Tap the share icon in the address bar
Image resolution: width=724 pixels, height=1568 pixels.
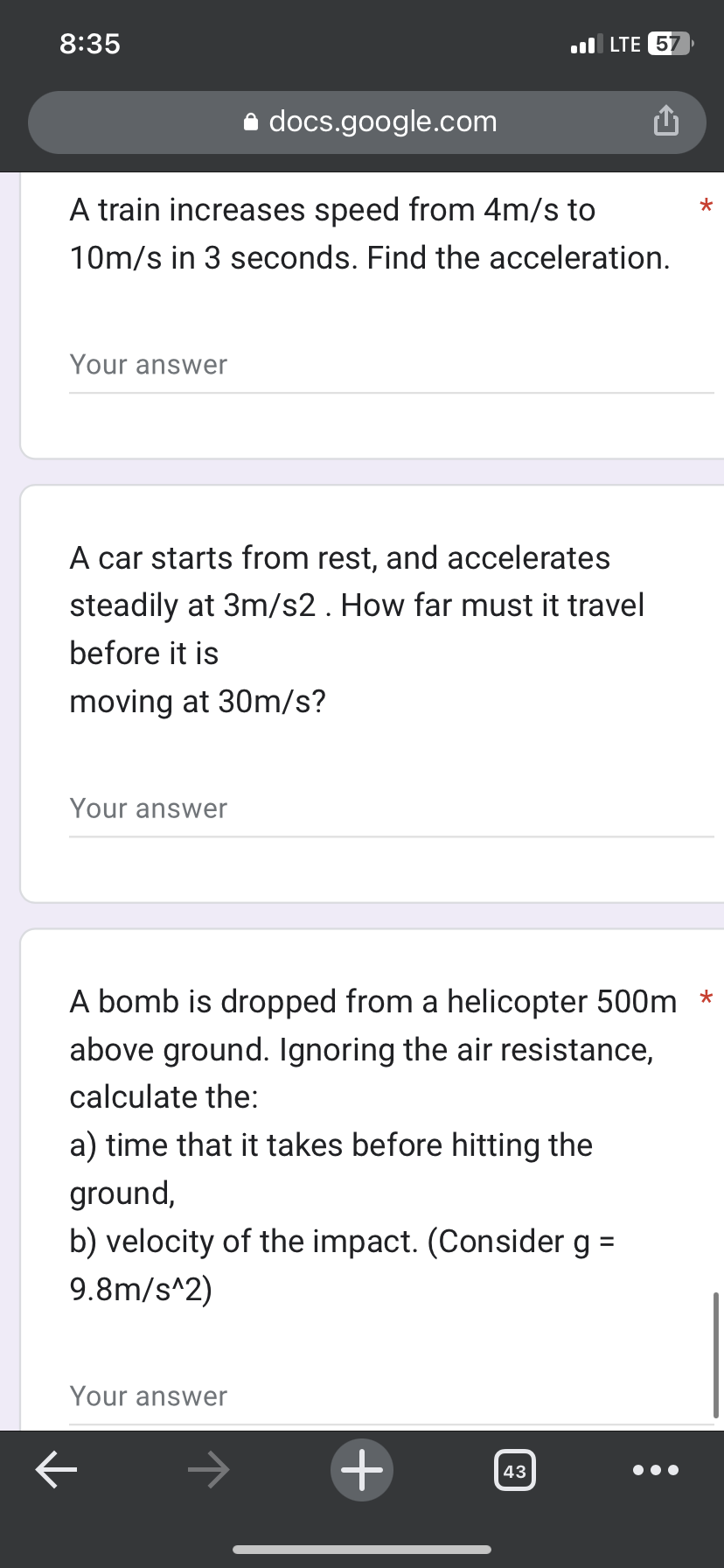point(666,122)
